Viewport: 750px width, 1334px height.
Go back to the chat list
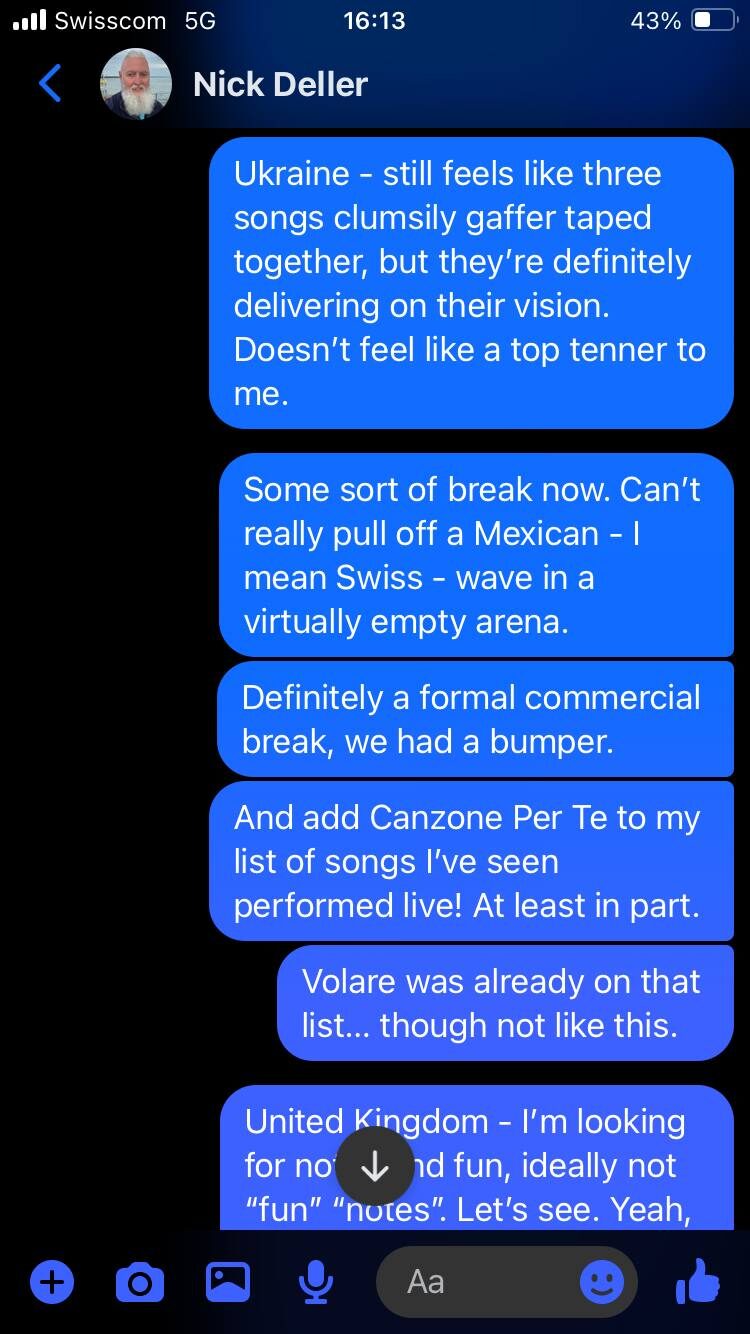pyautogui.click(x=50, y=84)
